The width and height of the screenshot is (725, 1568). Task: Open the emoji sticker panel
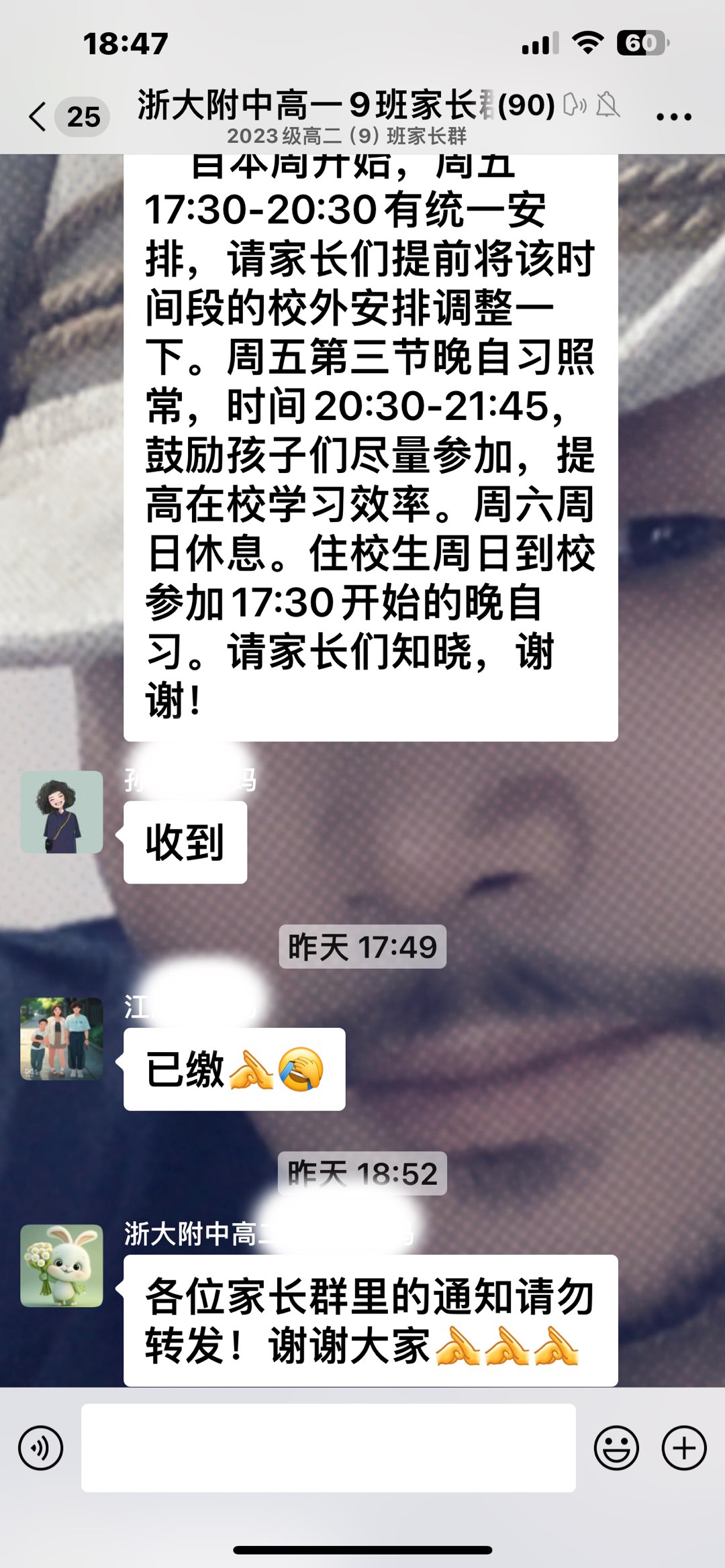616,1448
